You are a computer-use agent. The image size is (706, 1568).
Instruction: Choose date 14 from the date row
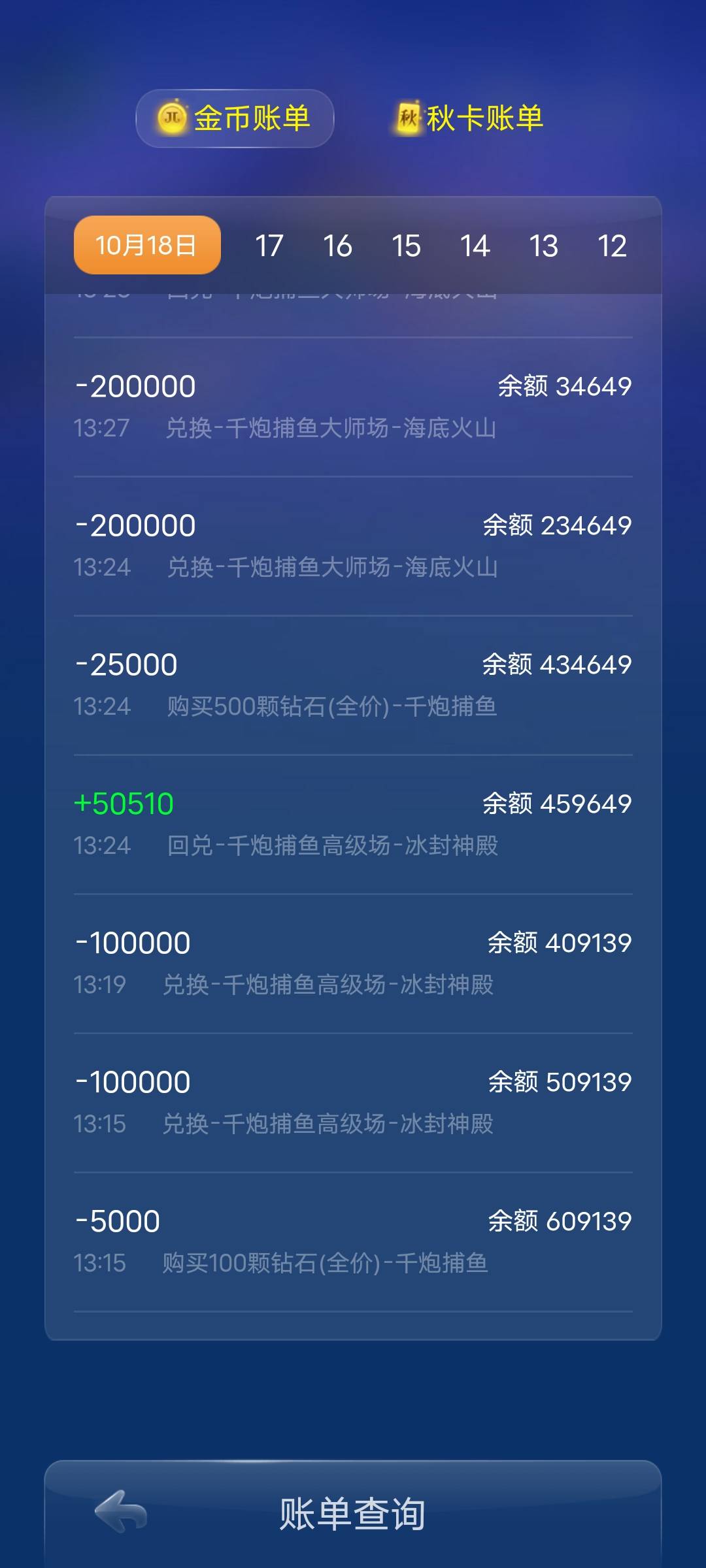click(x=476, y=245)
